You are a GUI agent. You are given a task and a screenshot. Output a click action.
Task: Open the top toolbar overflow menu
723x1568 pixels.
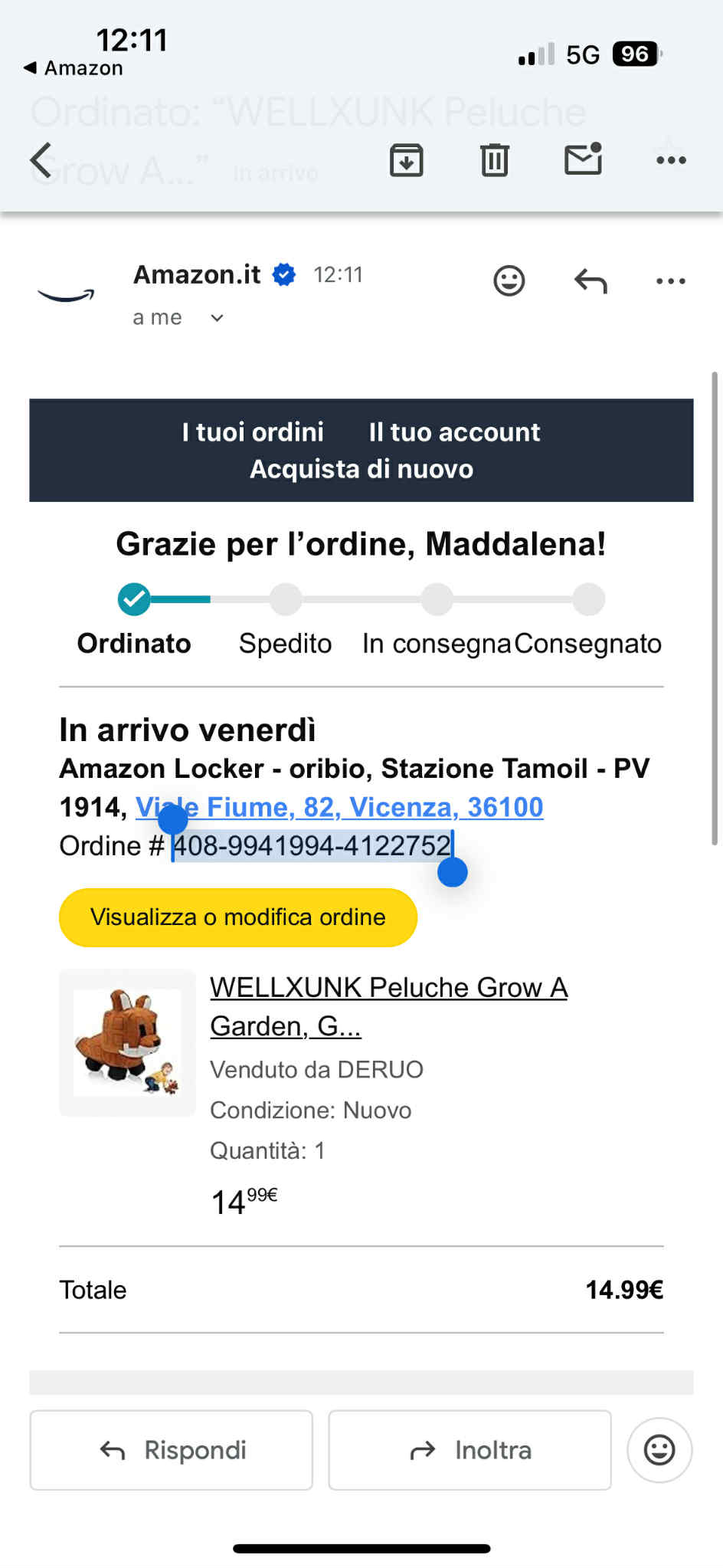tap(671, 160)
